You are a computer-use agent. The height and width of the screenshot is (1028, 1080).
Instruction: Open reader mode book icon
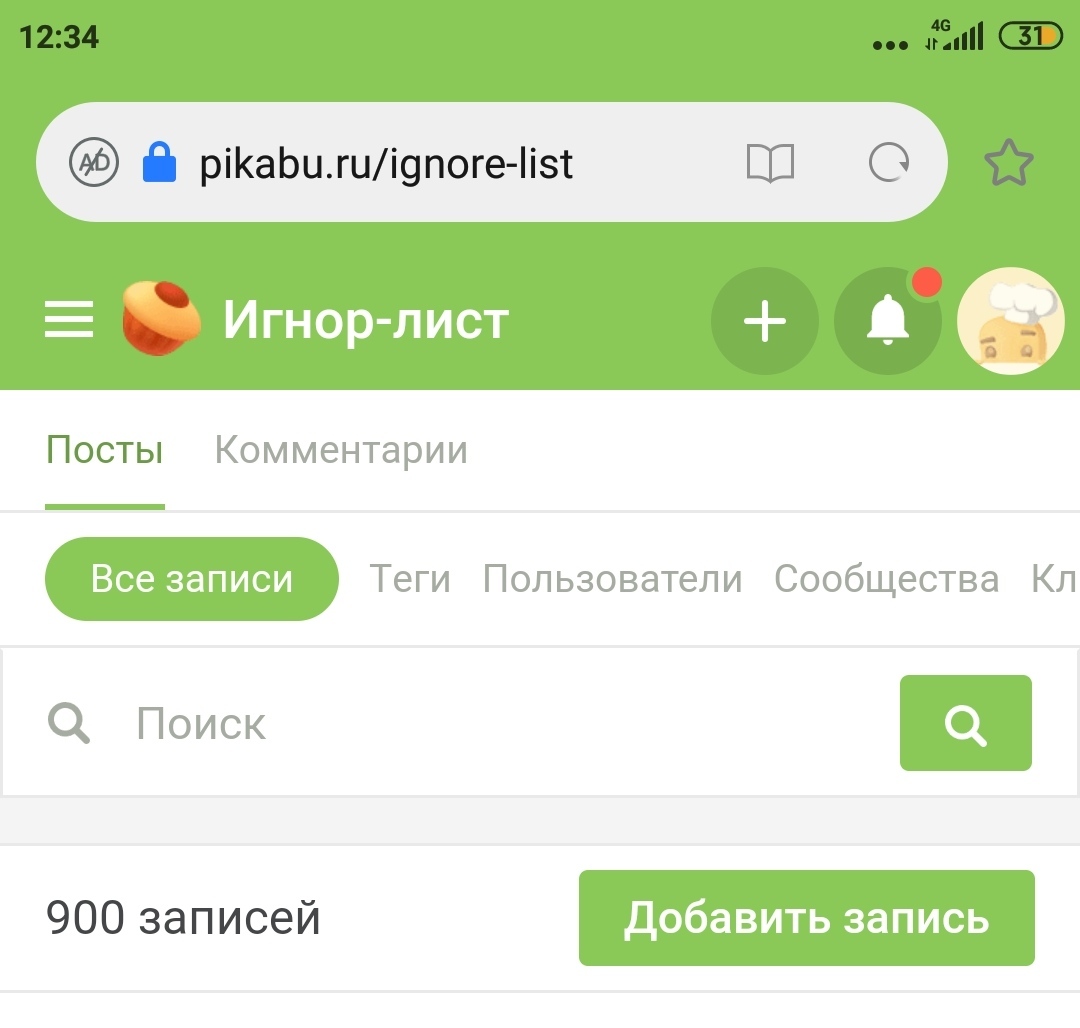pos(770,162)
